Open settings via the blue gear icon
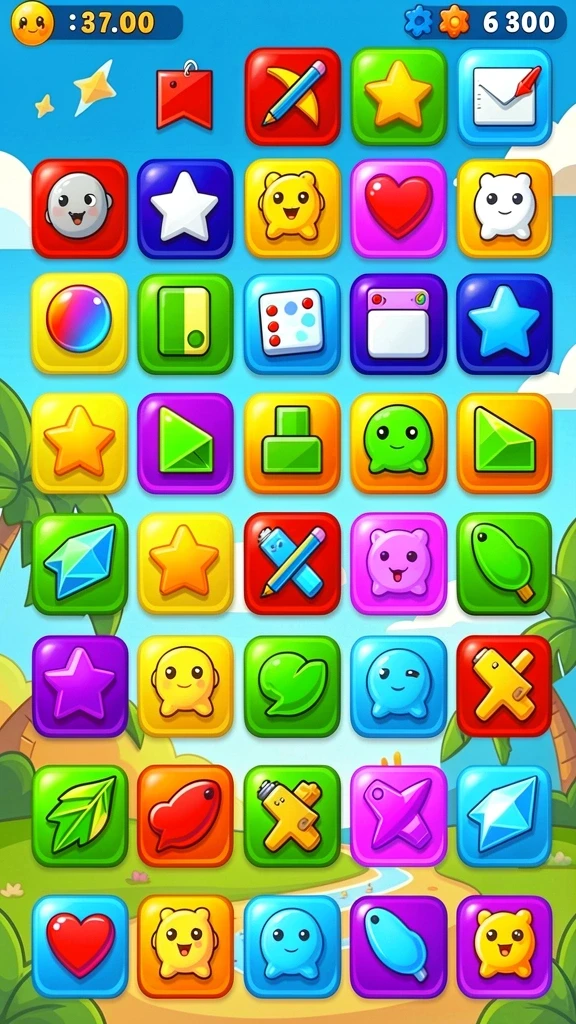 pyautogui.click(x=418, y=22)
